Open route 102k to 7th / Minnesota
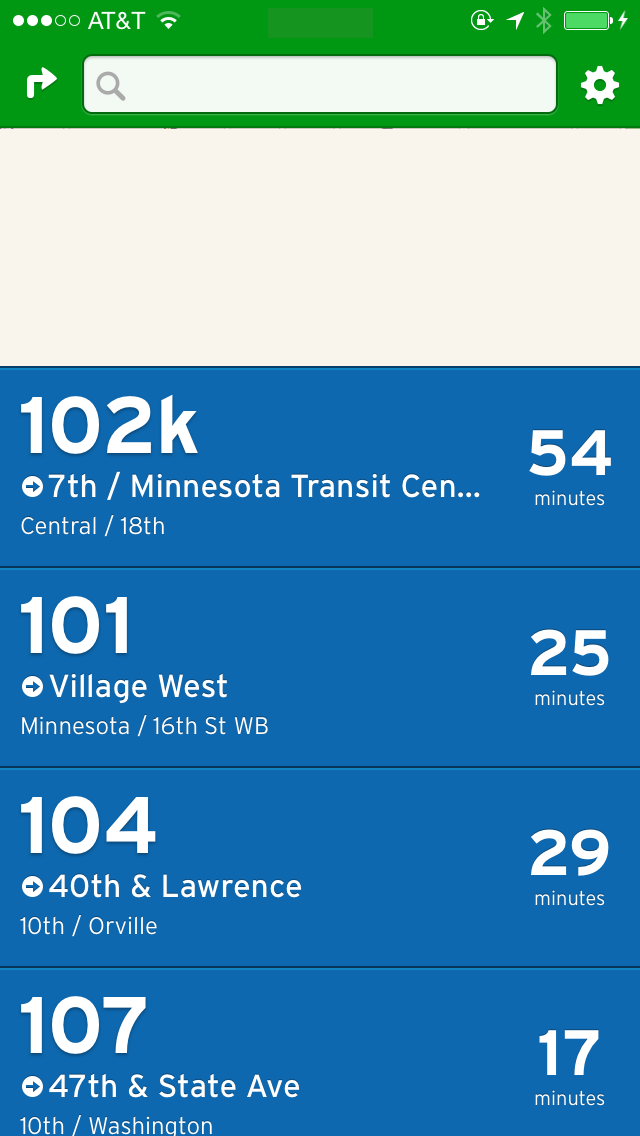The image size is (640, 1136). point(320,467)
